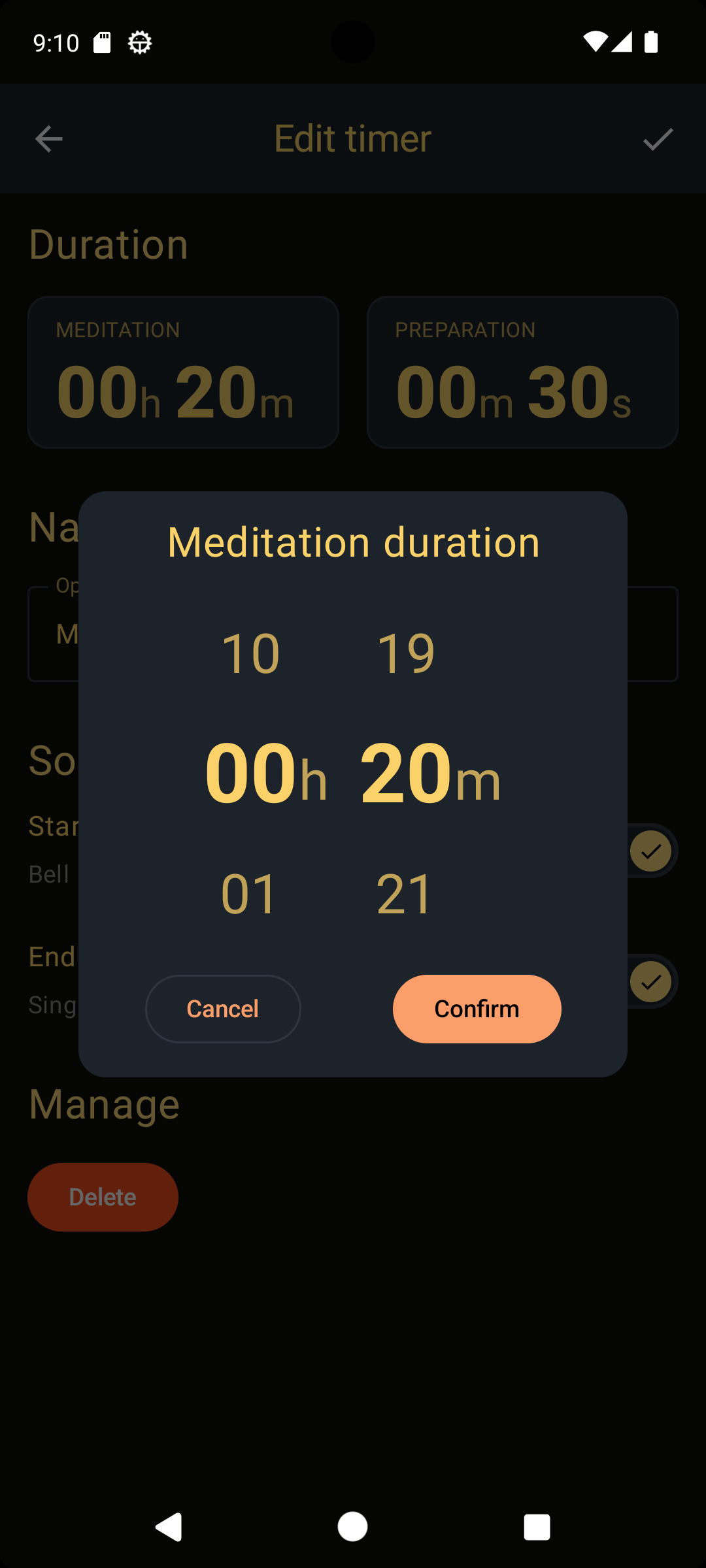Image resolution: width=706 pixels, height=1568 pixels.
Task: Cancel the meditation duration dialog
Action: click(223, 1009)
